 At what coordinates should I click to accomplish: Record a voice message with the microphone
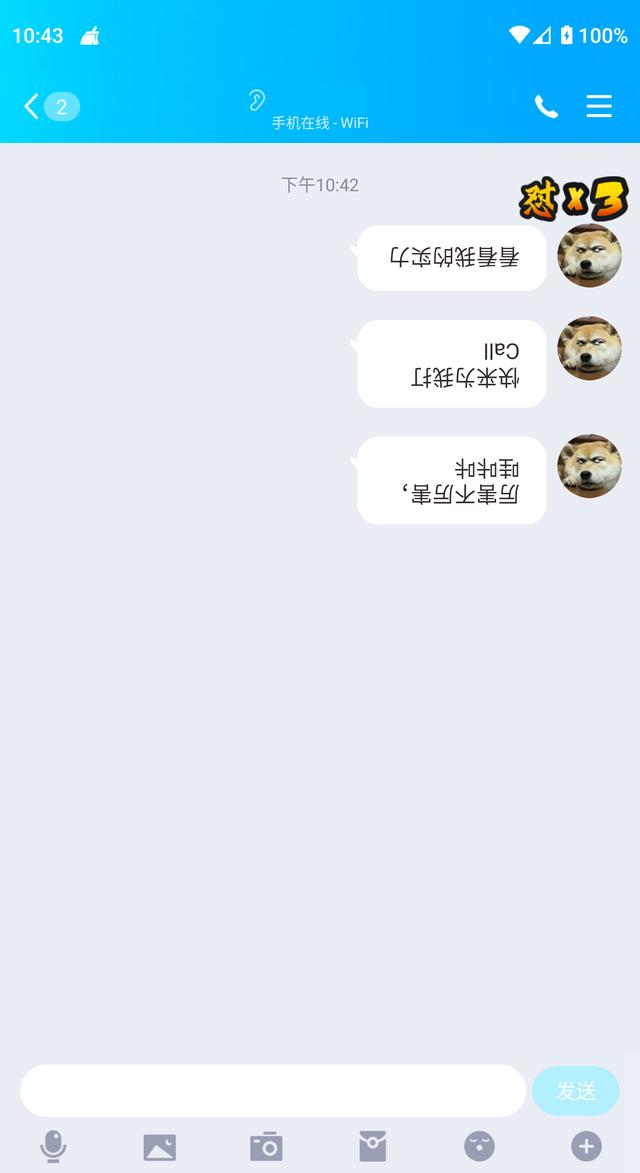53,1145
